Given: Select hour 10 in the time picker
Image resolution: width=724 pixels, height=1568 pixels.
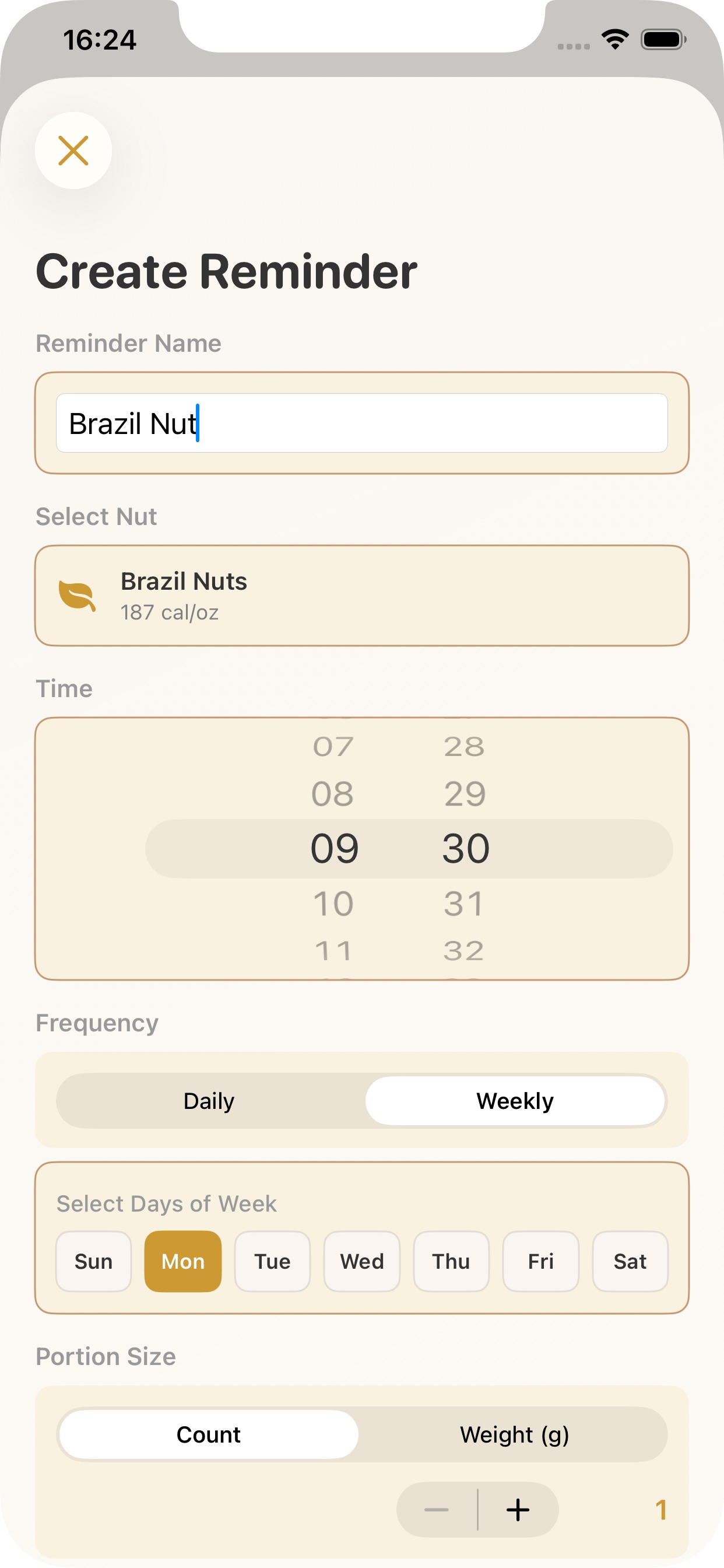Looking at the screenshot, I should 333,902.
